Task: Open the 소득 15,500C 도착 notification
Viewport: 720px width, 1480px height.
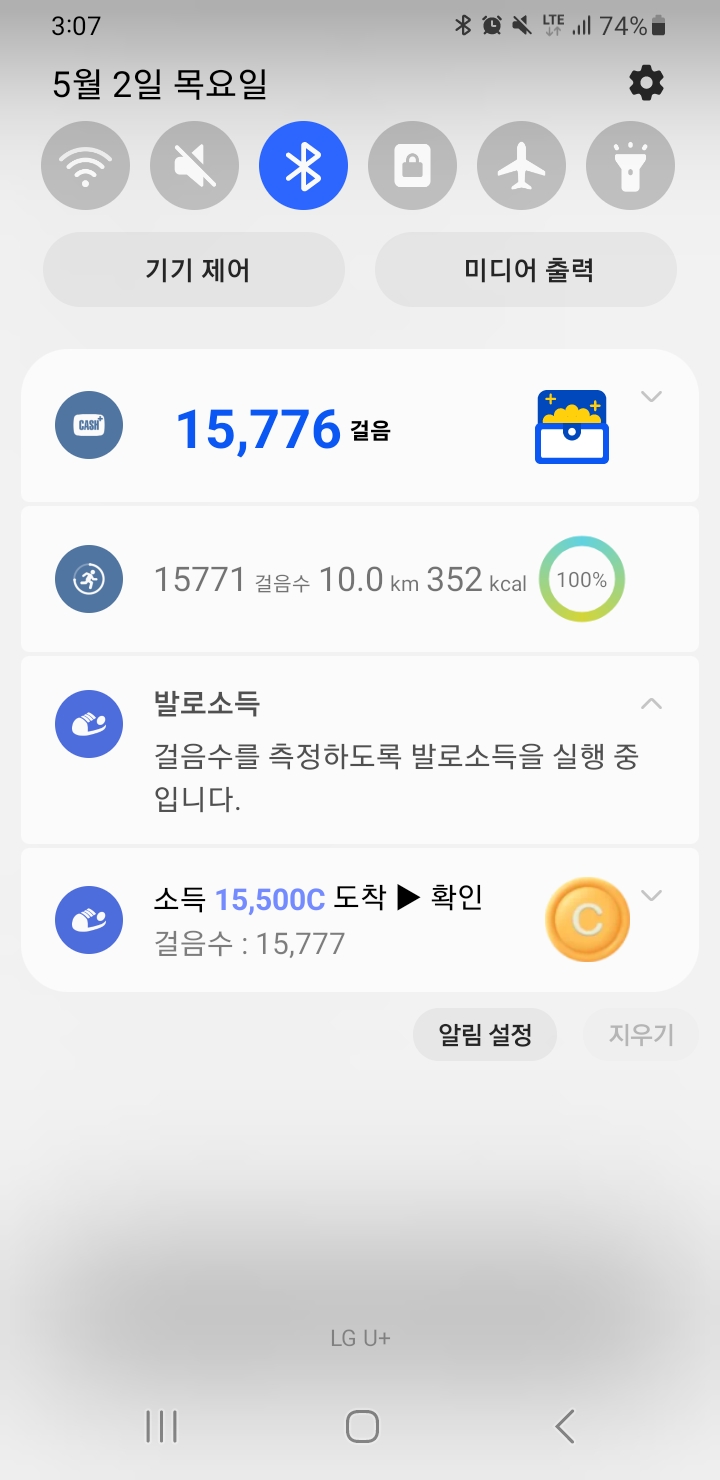Action: (320, 919)
